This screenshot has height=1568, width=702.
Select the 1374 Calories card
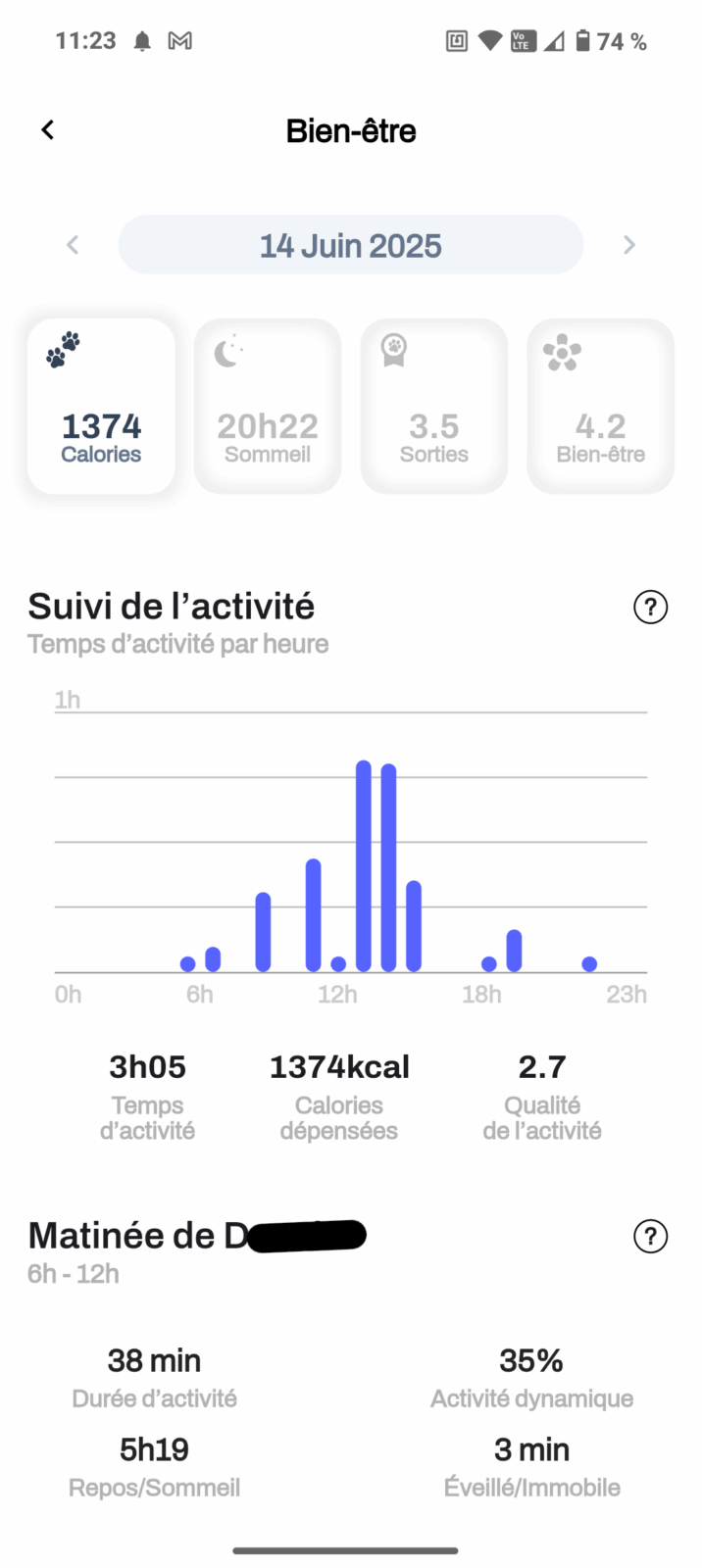(x=101, y=406)
